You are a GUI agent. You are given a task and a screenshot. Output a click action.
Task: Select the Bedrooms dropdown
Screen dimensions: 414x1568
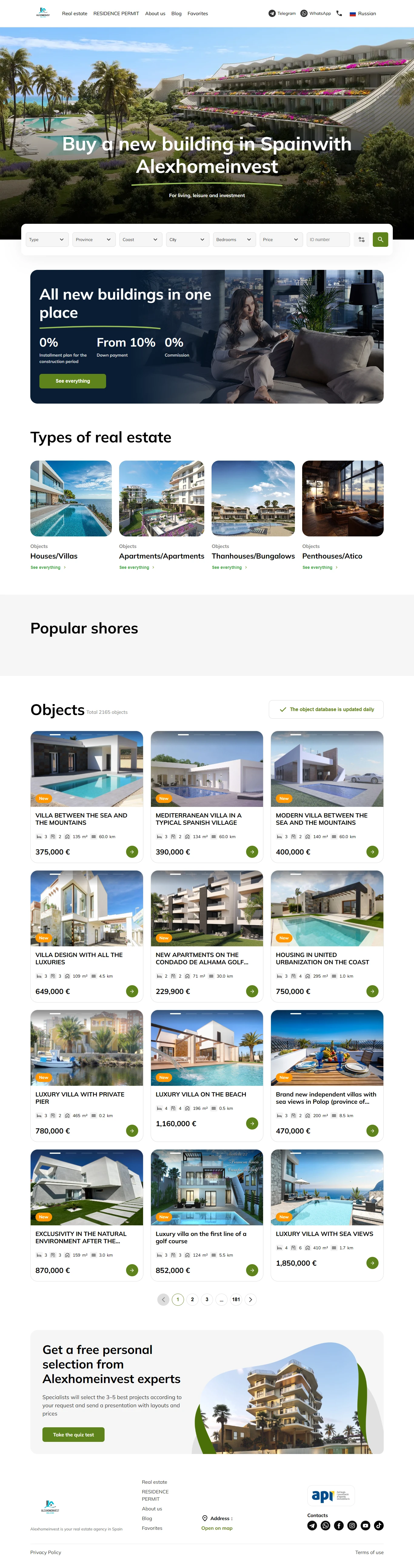click(234, 239)
